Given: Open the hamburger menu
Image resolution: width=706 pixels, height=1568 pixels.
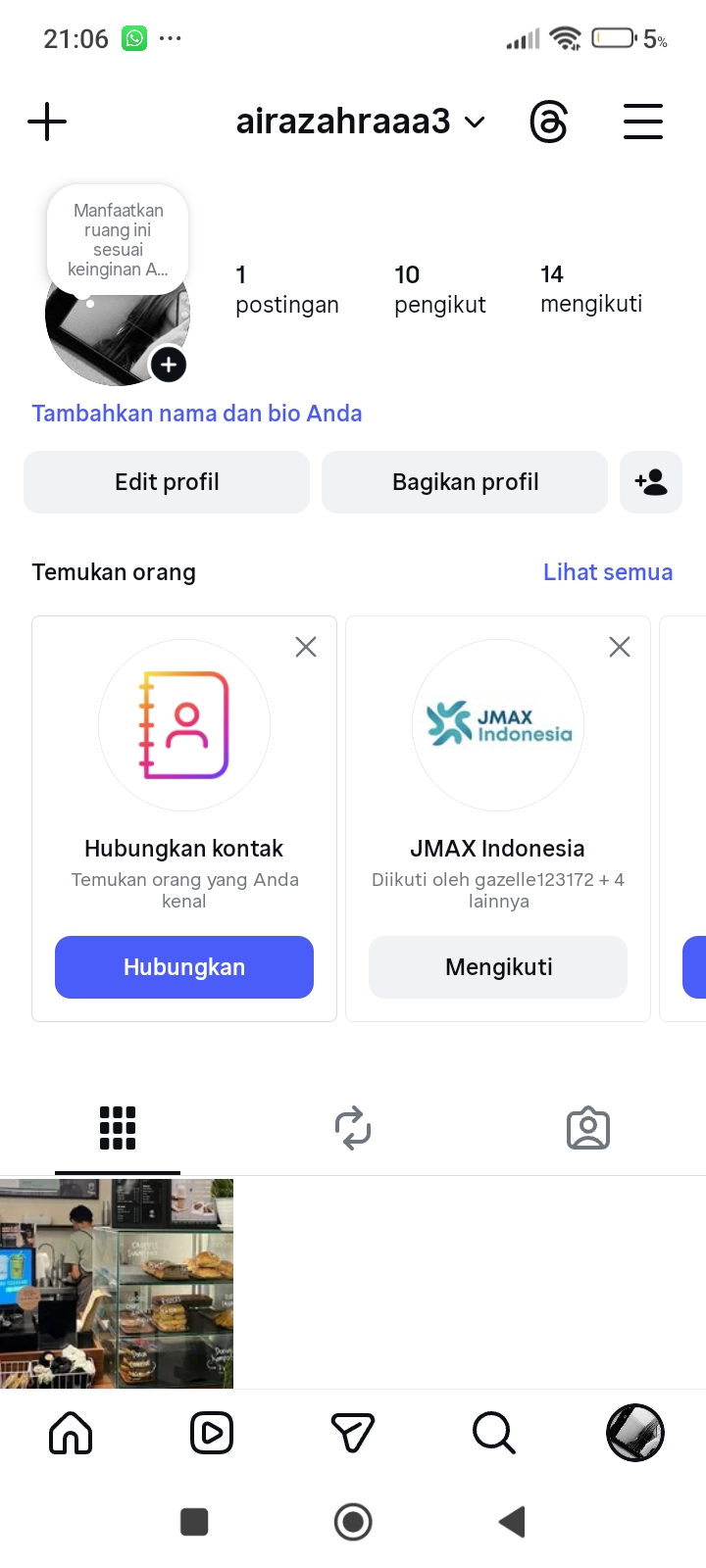Looking at the screenshot, I should [x=643, y=122].
